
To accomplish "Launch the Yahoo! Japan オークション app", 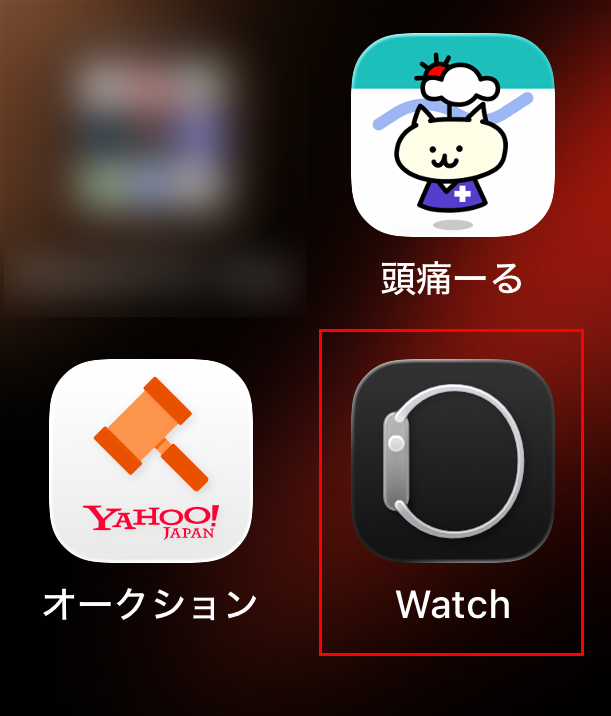I will tap(151, 461).
